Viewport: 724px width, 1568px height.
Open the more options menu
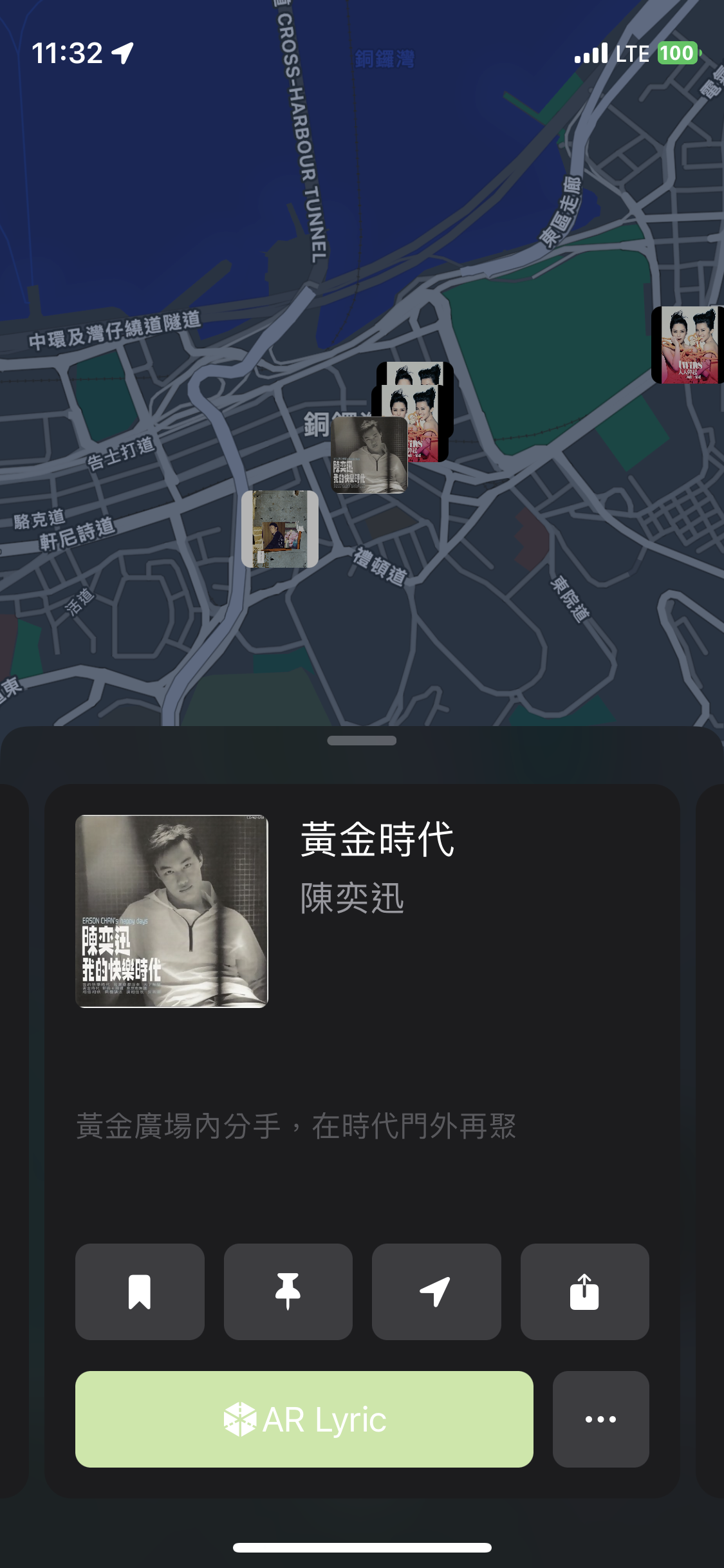point(600,1419)
